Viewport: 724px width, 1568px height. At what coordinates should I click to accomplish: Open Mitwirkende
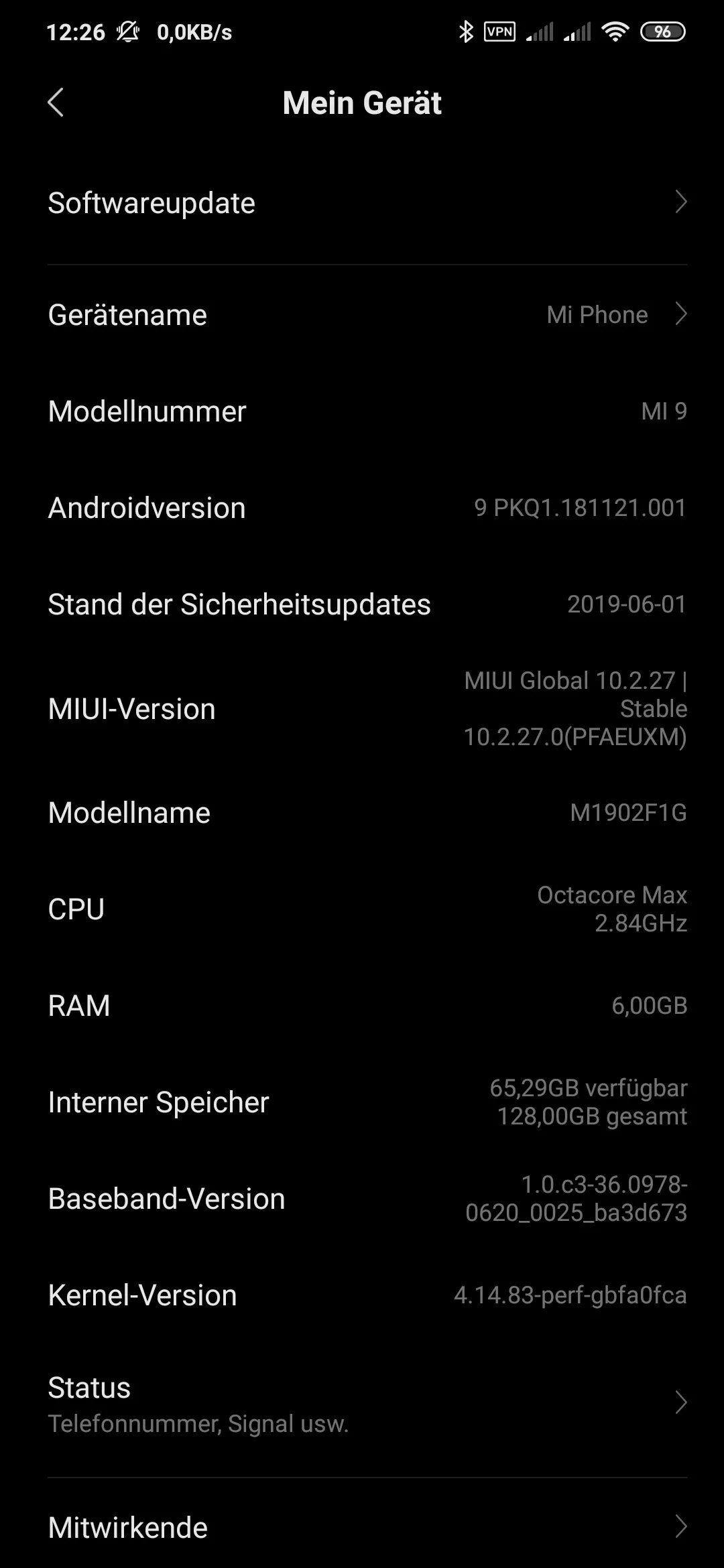(x=362, y=1527)
